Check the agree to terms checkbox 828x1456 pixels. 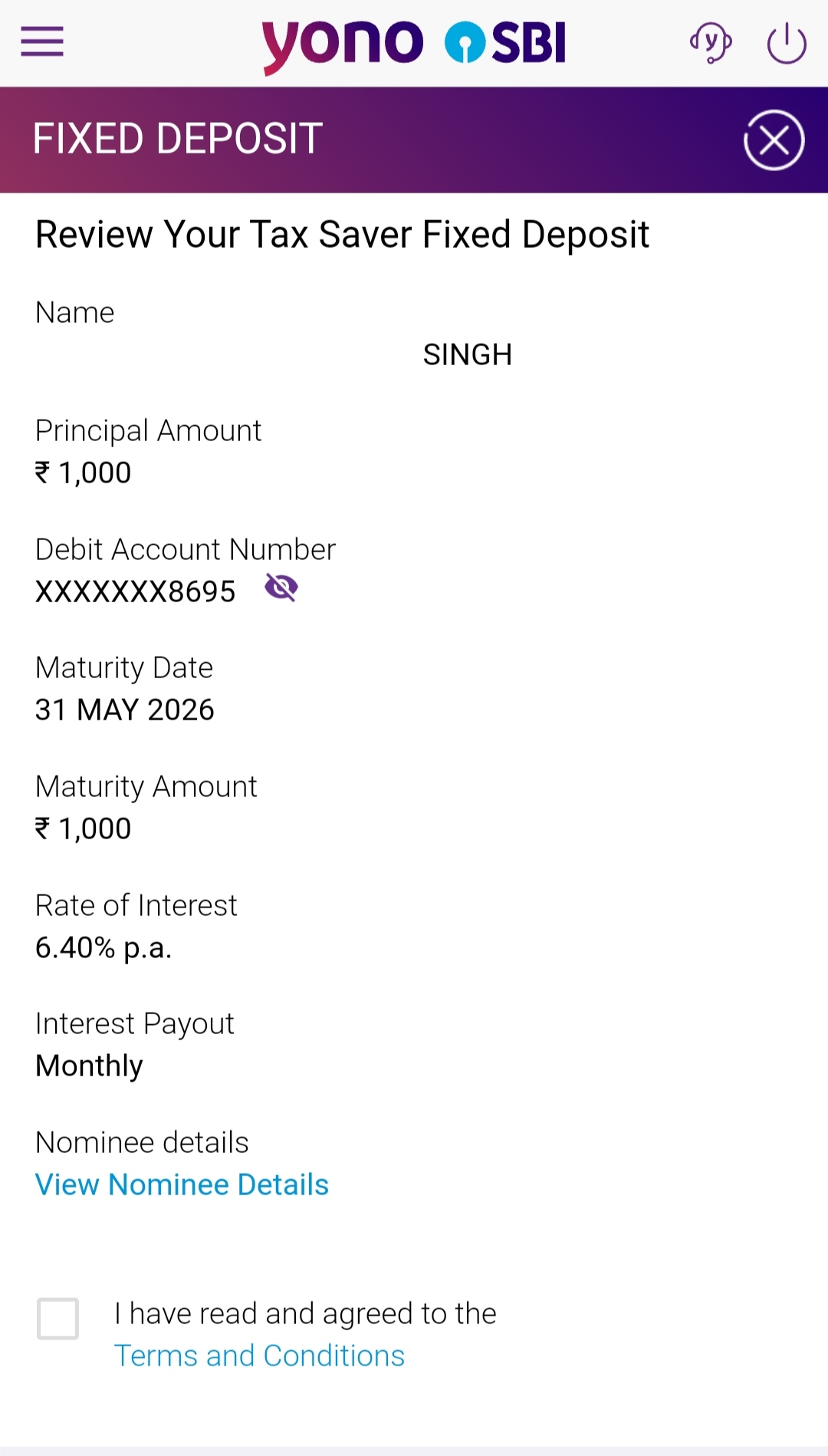point(58,1319)
